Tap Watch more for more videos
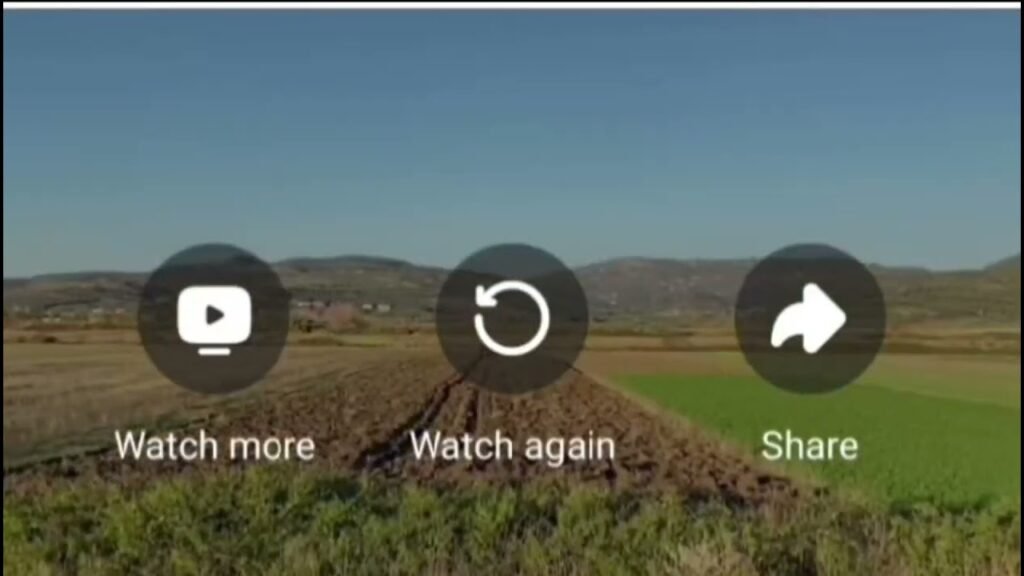This screenshot has width=1024, height=576. tap(213, 319)
